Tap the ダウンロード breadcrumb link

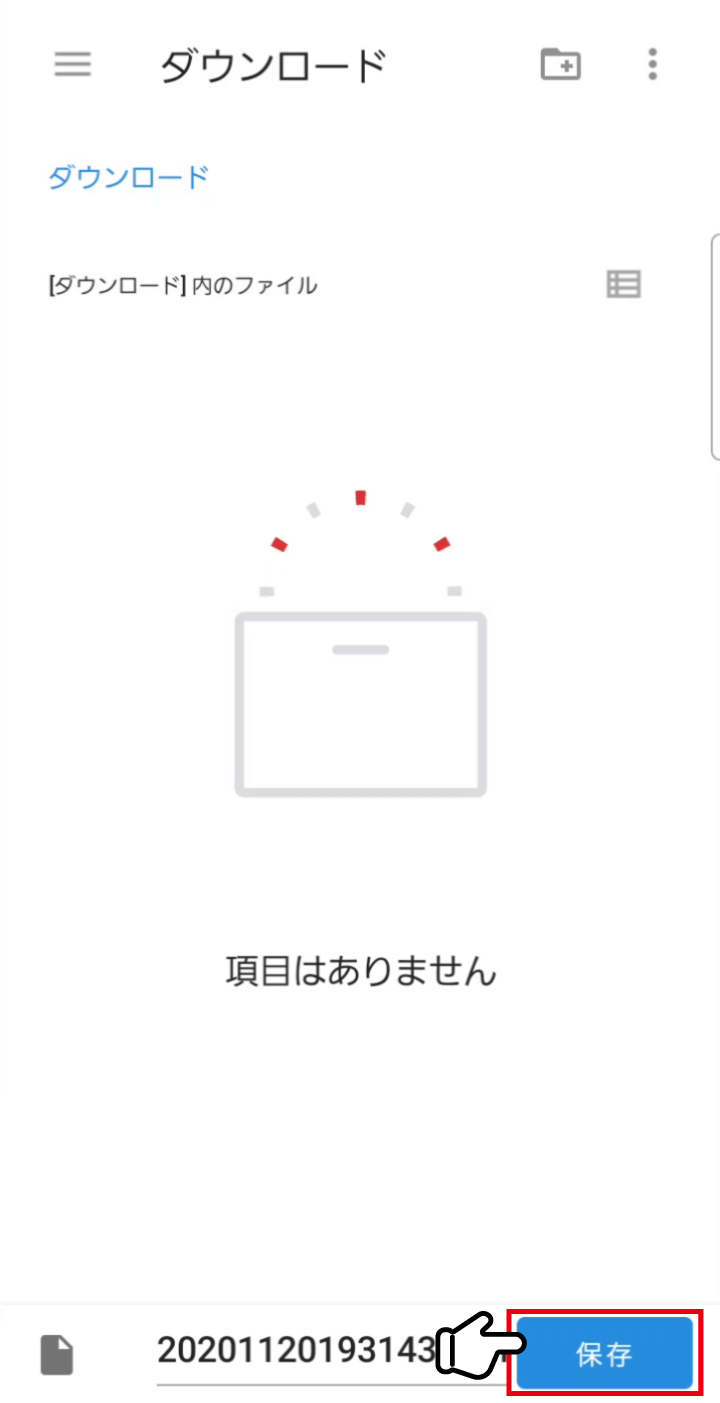point(128,178)
